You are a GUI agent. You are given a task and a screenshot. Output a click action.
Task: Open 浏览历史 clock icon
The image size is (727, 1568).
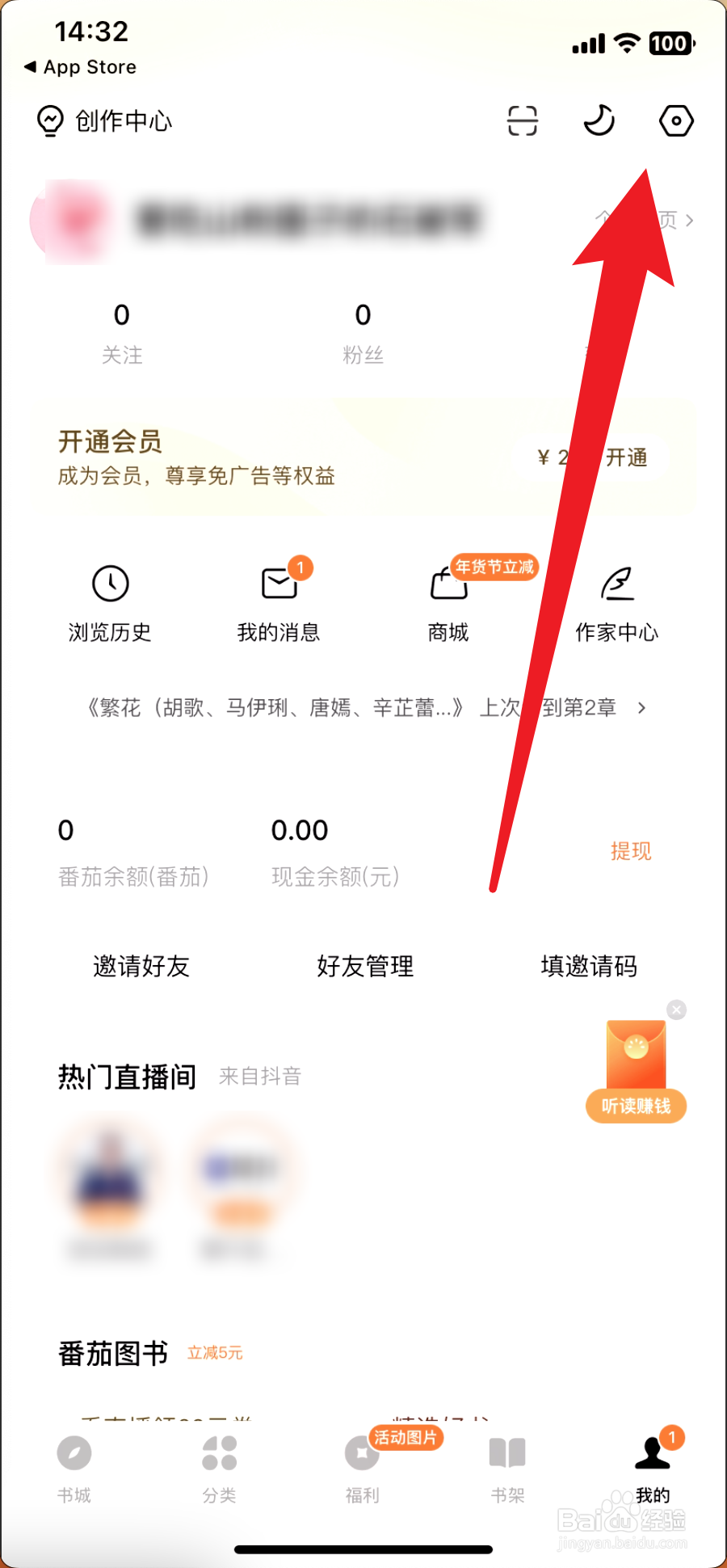pos(110,584)
